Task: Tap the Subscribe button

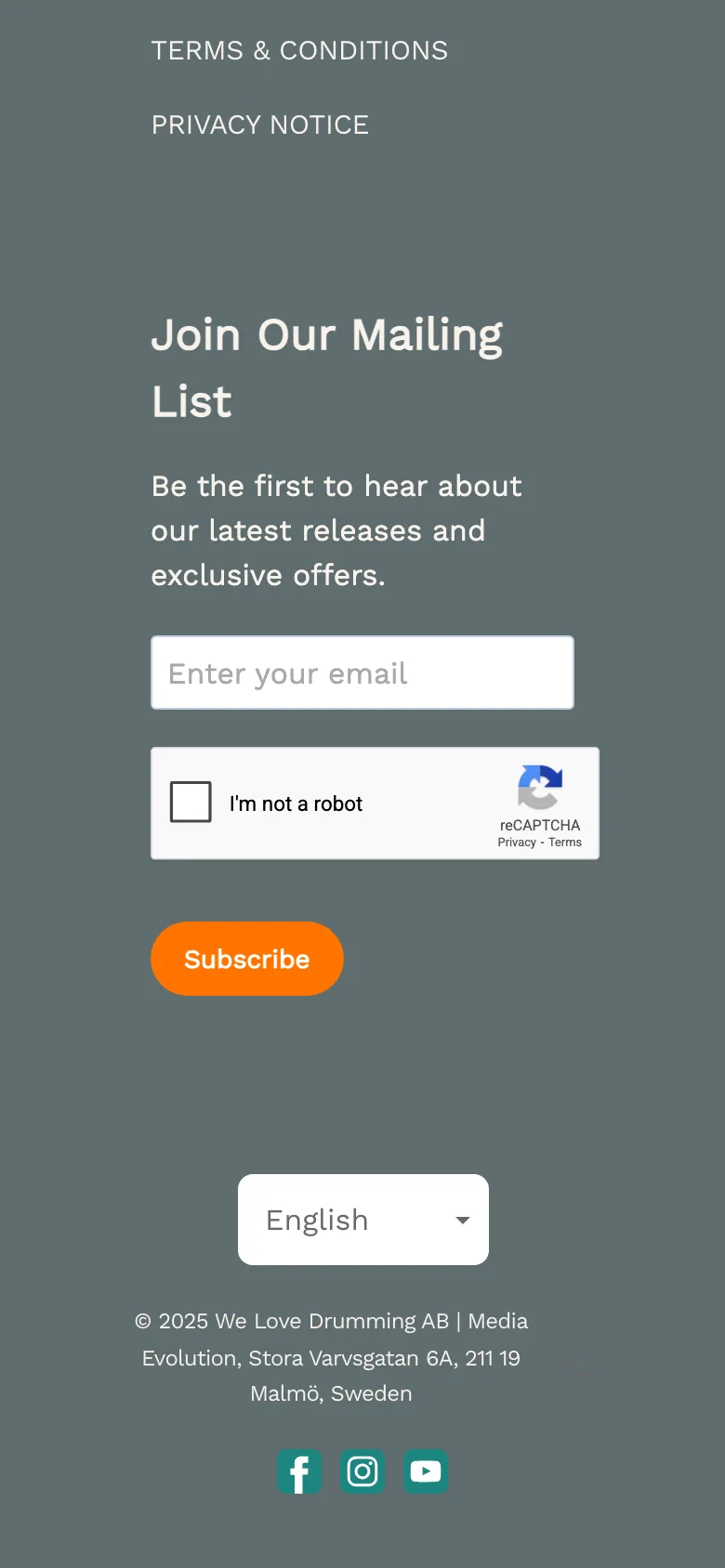Action: [247, 959]
